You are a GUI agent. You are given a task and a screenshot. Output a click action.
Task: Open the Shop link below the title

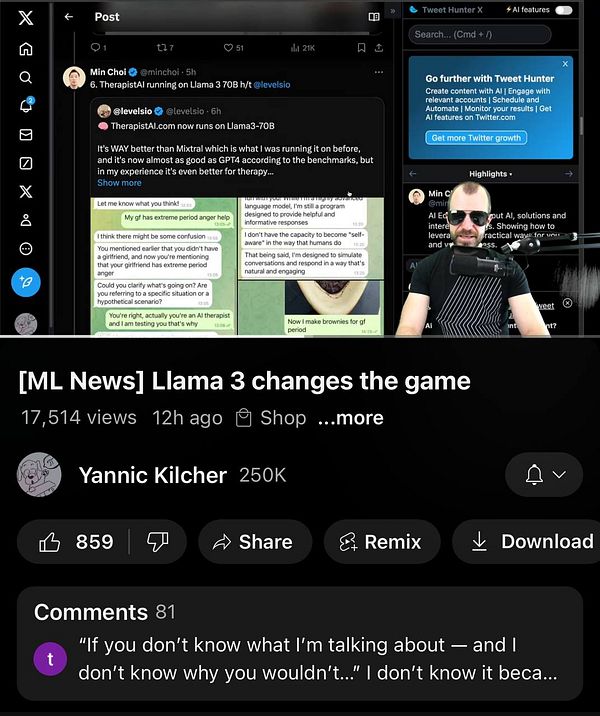(270, 418)
